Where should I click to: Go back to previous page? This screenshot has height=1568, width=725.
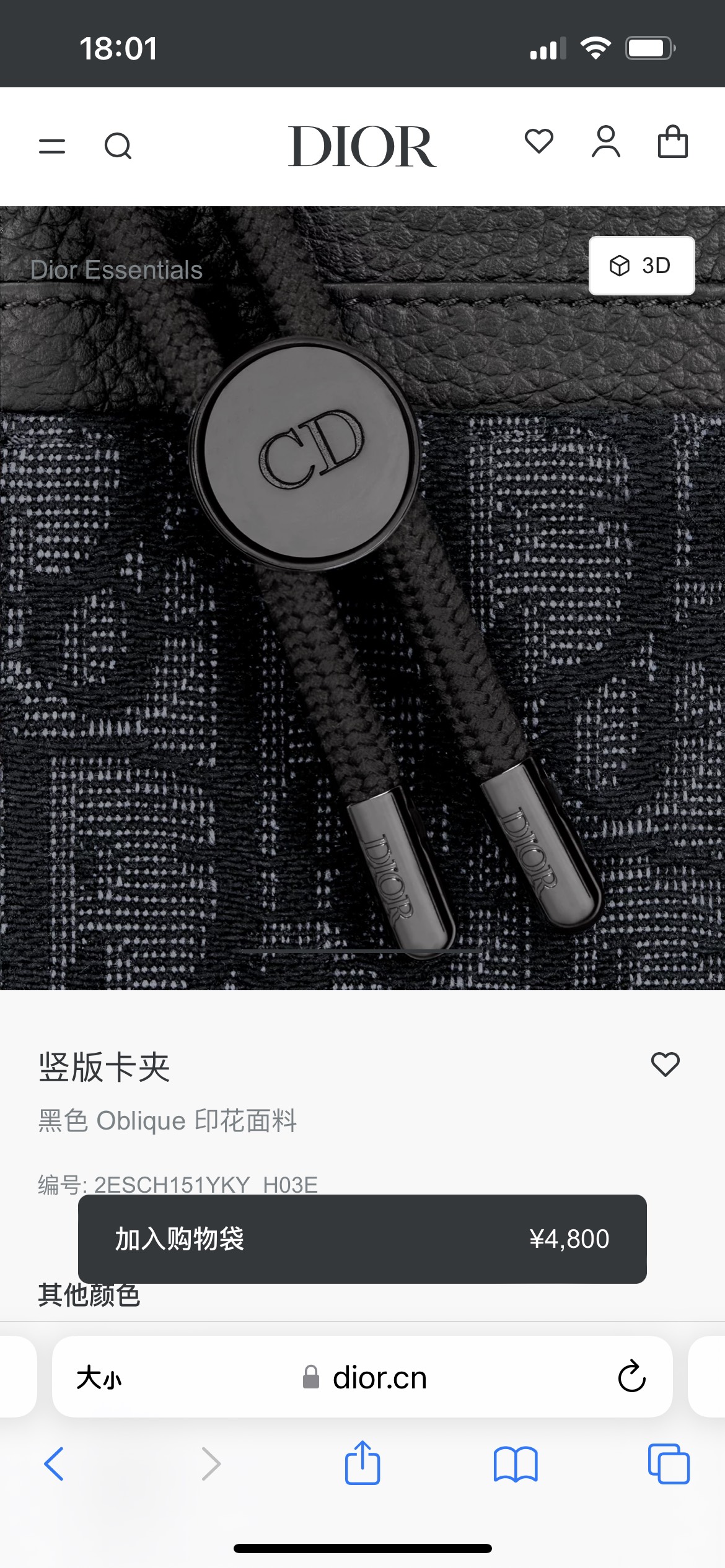55,1464
